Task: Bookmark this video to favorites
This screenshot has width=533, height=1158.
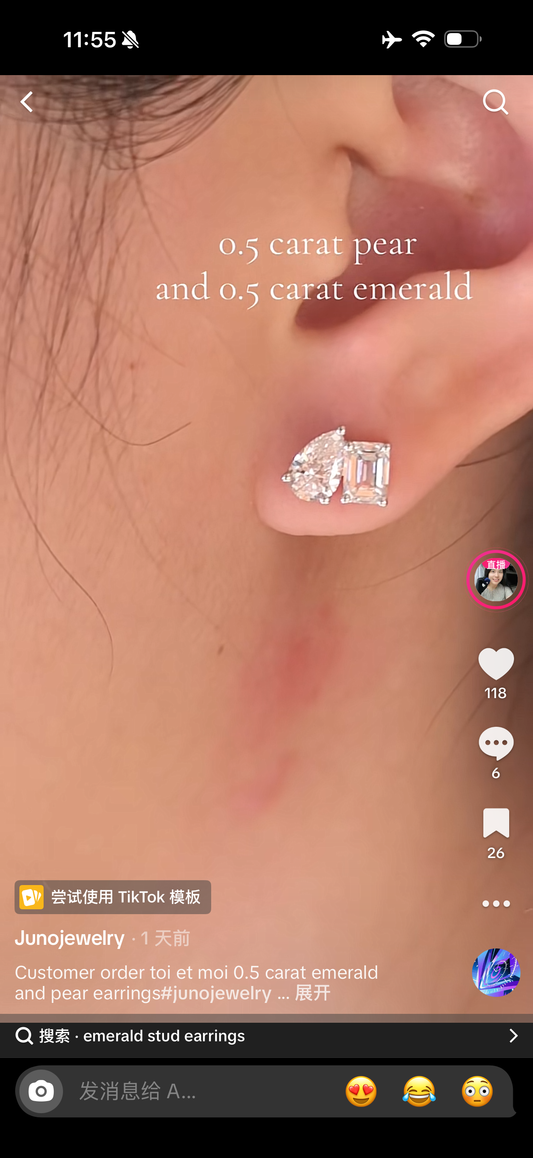Action: [x=496, y=823]
